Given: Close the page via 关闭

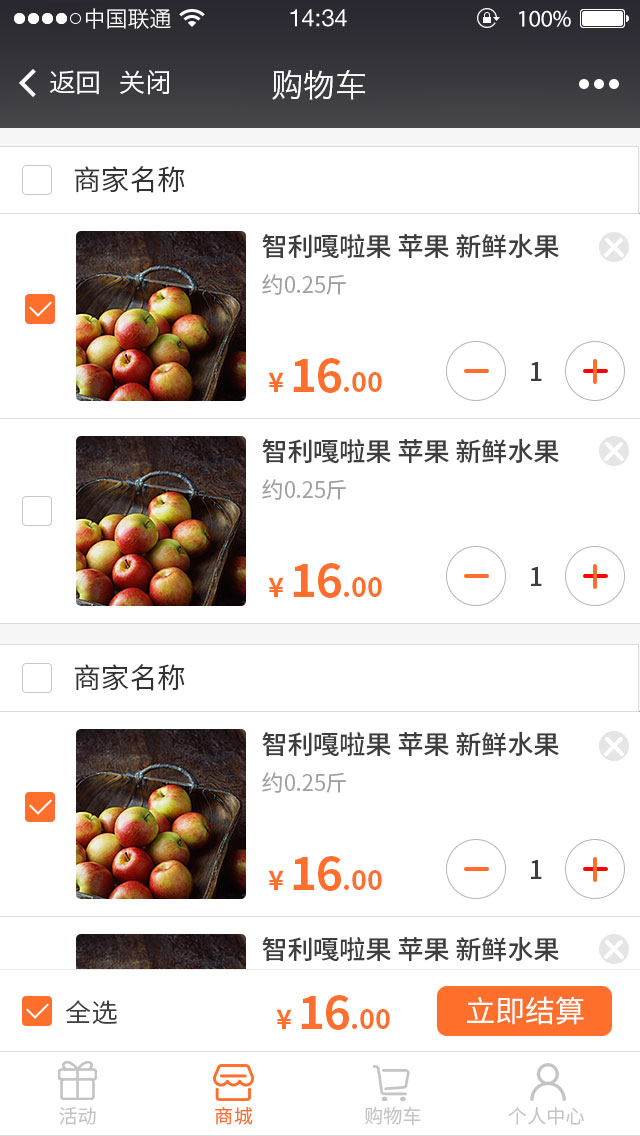Looking at the screenshot, I should pyautogui.click(x=145, y=83).
